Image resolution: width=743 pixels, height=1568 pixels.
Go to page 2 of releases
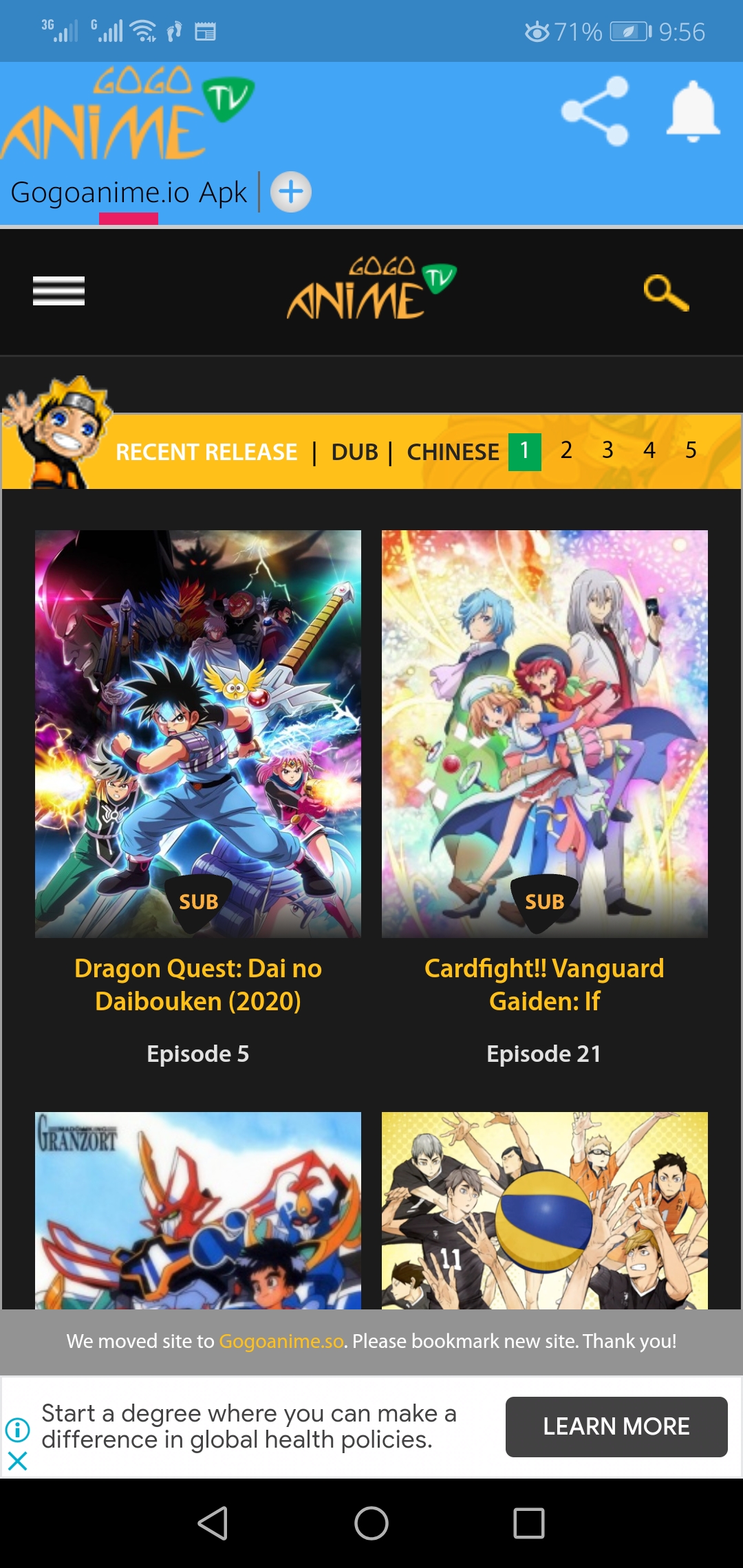click(566, 450)
